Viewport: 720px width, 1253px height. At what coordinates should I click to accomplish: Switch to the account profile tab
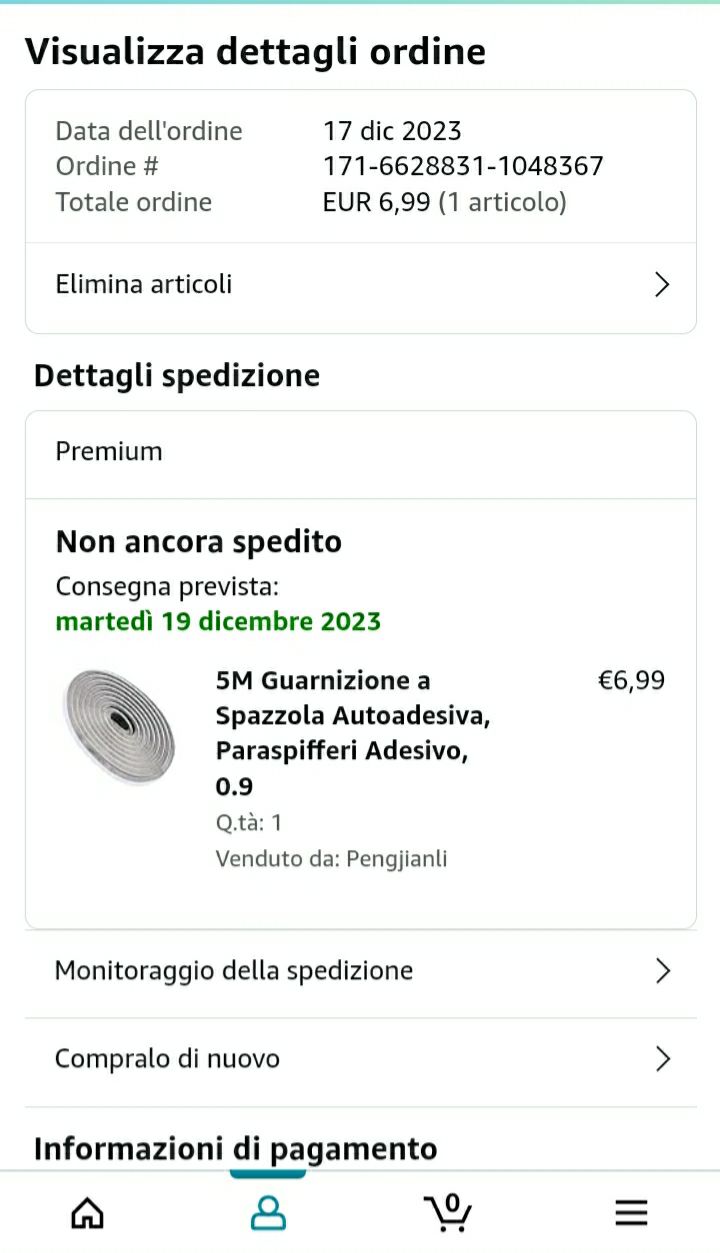pos(268,1213)
